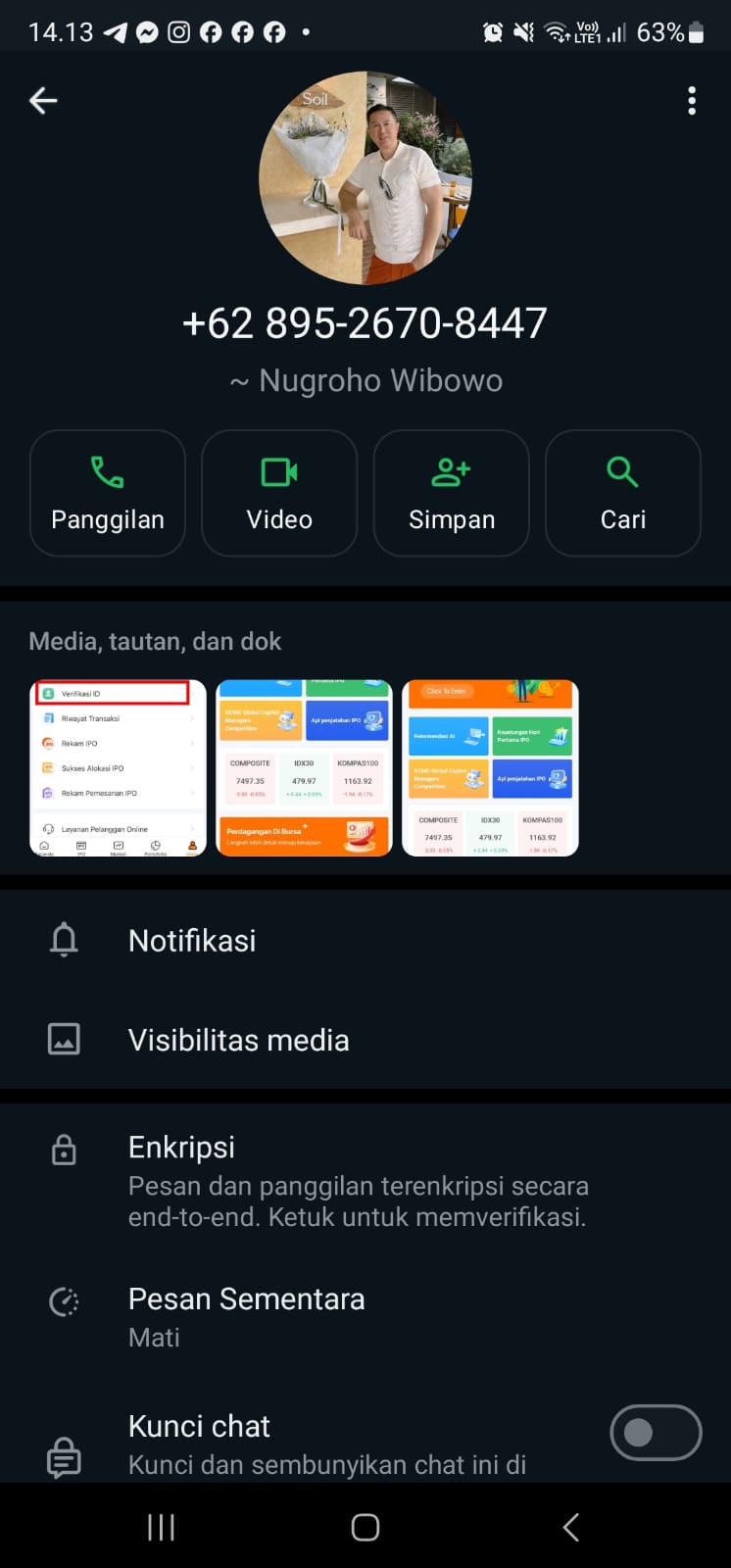
Task: Start a voice call via Panggilan
Action: [x=108, y=493]
